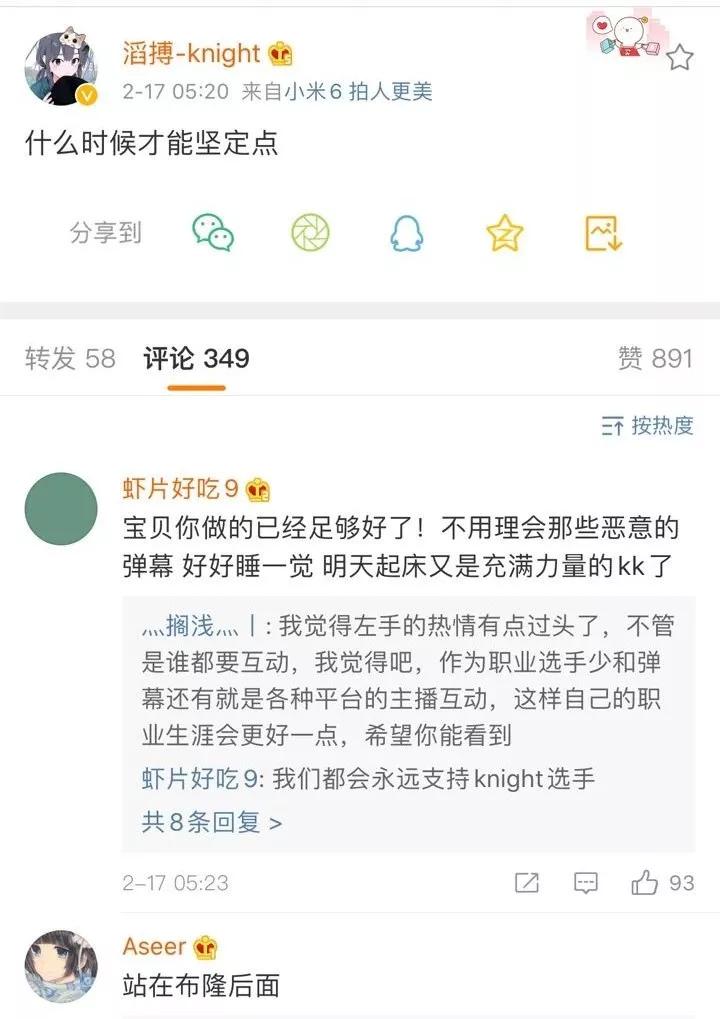The width and height of the screenshot is (720, 1019).
Task: Repost 虾片好吃9's comment
Action: [x=526, y=883]
